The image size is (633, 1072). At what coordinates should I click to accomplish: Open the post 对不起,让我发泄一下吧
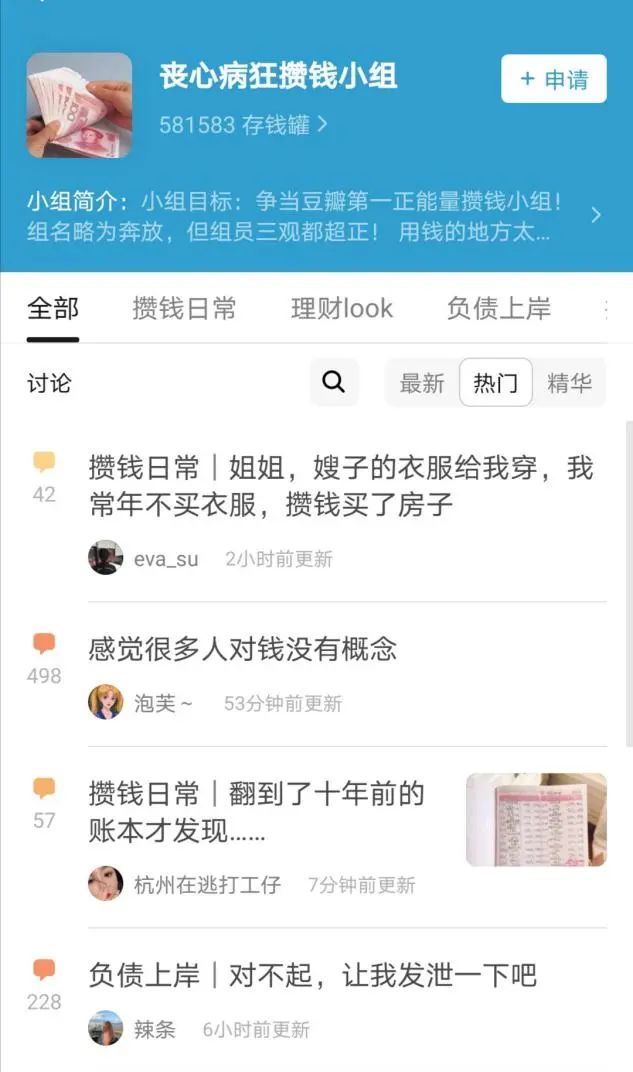click(x=313, y=974)
